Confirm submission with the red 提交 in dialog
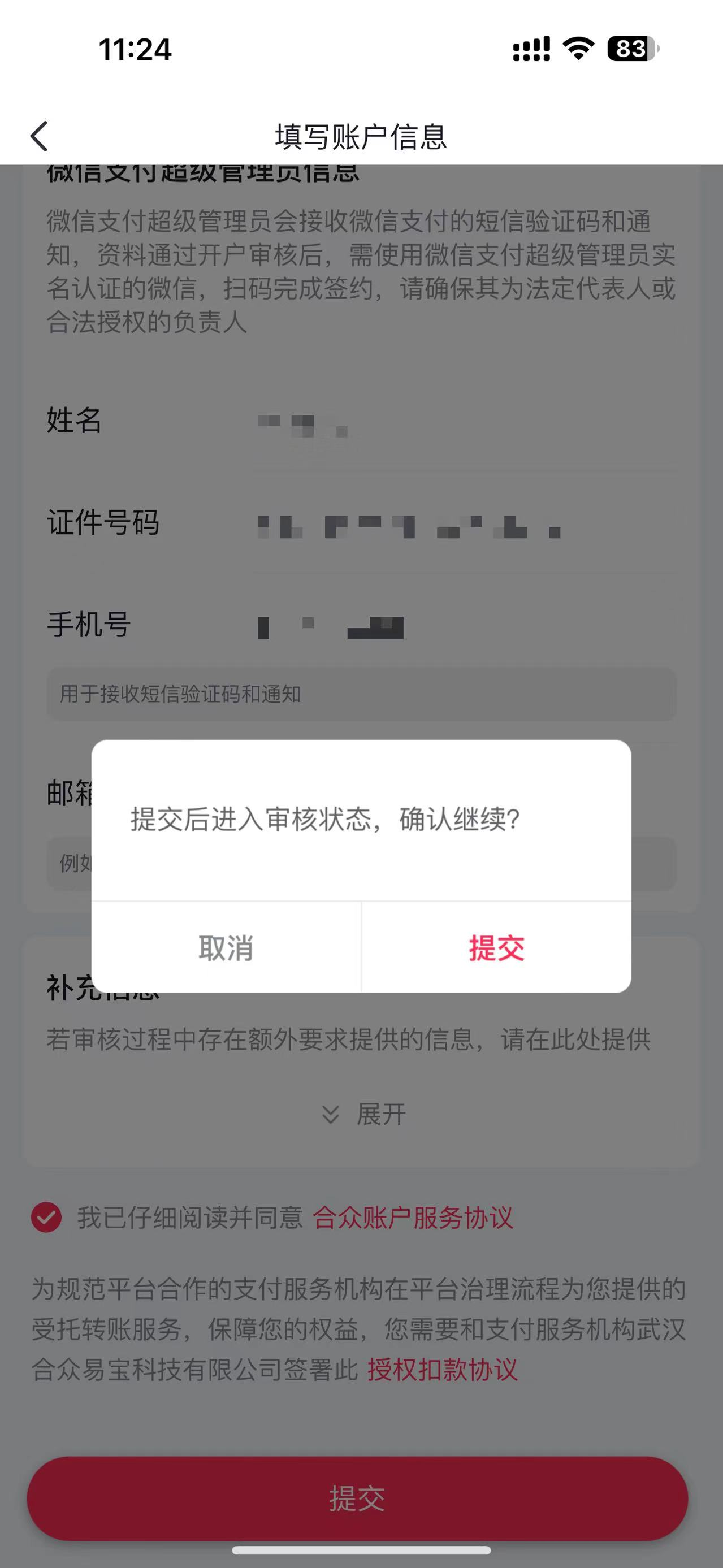Viewport: 723px width, 1568px height. pos(497,948)
